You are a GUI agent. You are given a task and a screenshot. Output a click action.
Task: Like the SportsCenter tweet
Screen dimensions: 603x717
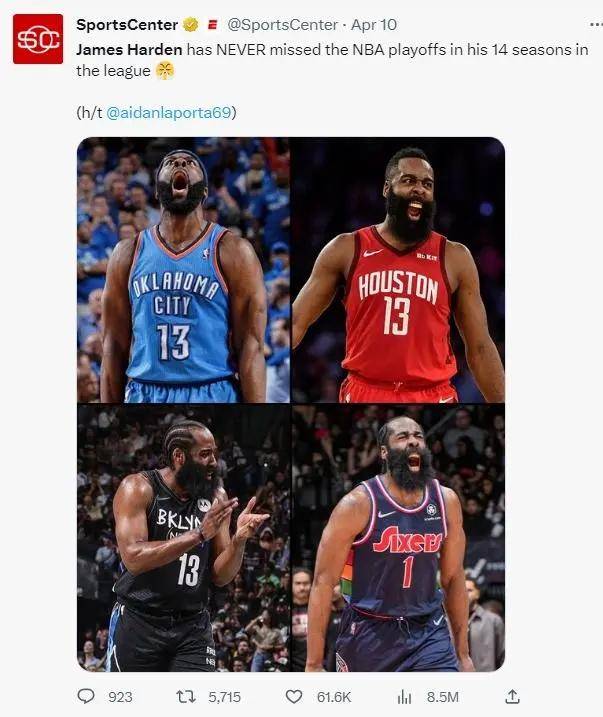pyautogui.click(x=294, y=696)
